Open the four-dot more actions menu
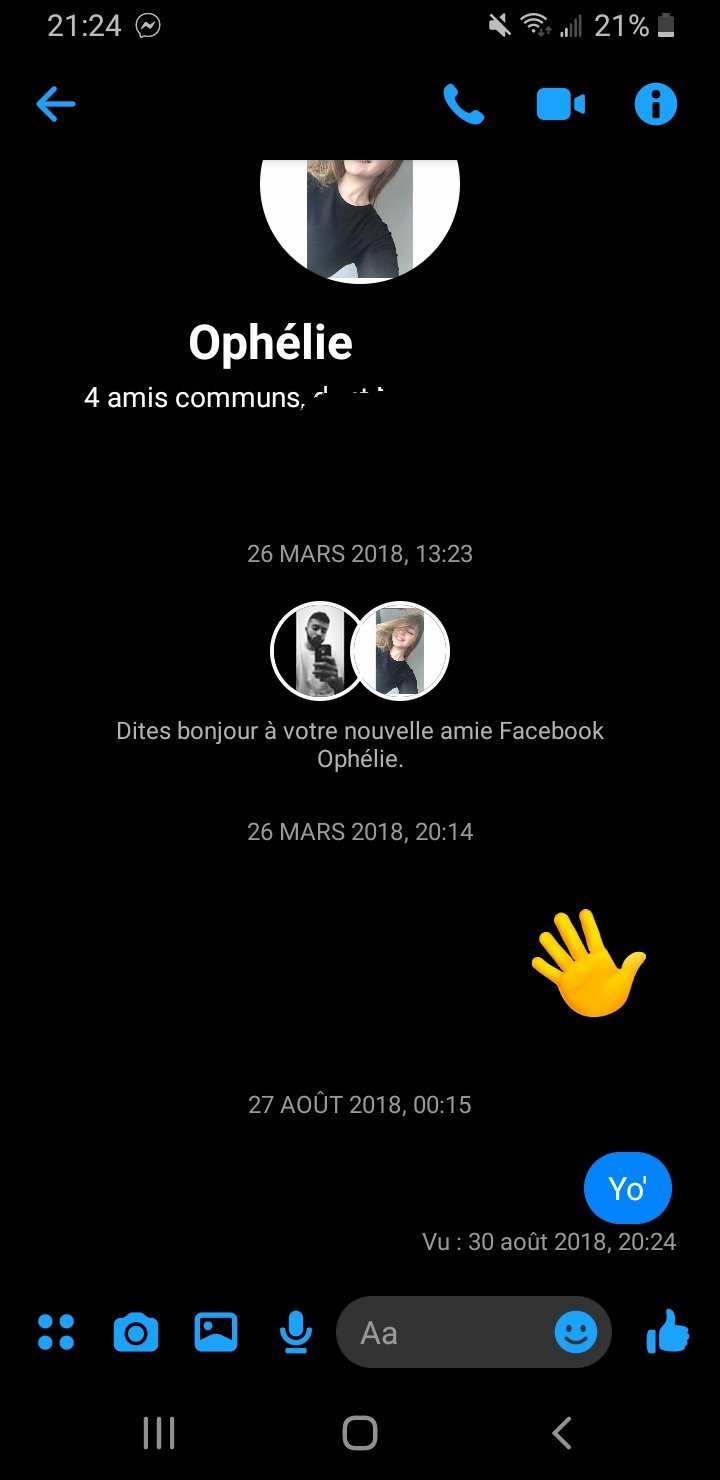 [56, 1332]
